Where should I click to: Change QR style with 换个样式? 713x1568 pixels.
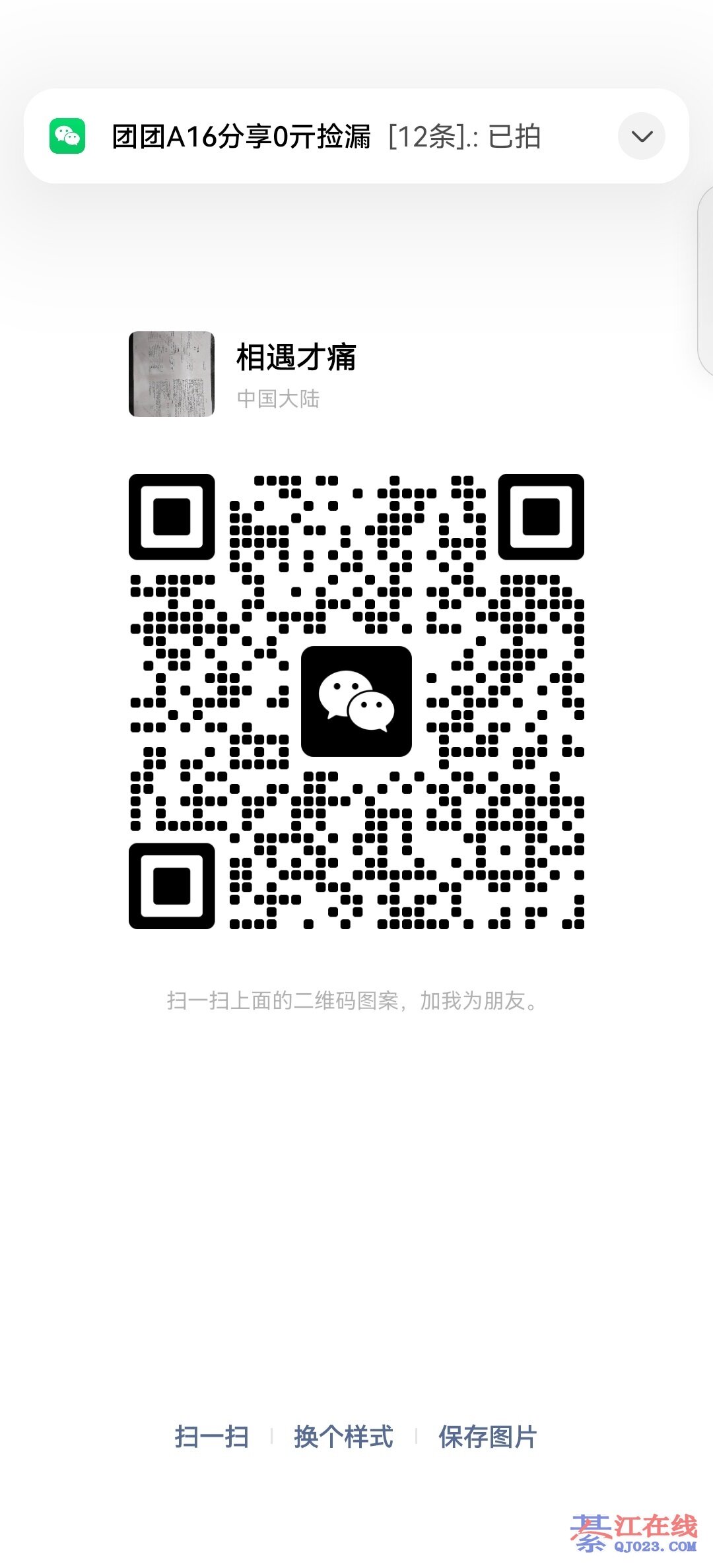pos(343,1437)
